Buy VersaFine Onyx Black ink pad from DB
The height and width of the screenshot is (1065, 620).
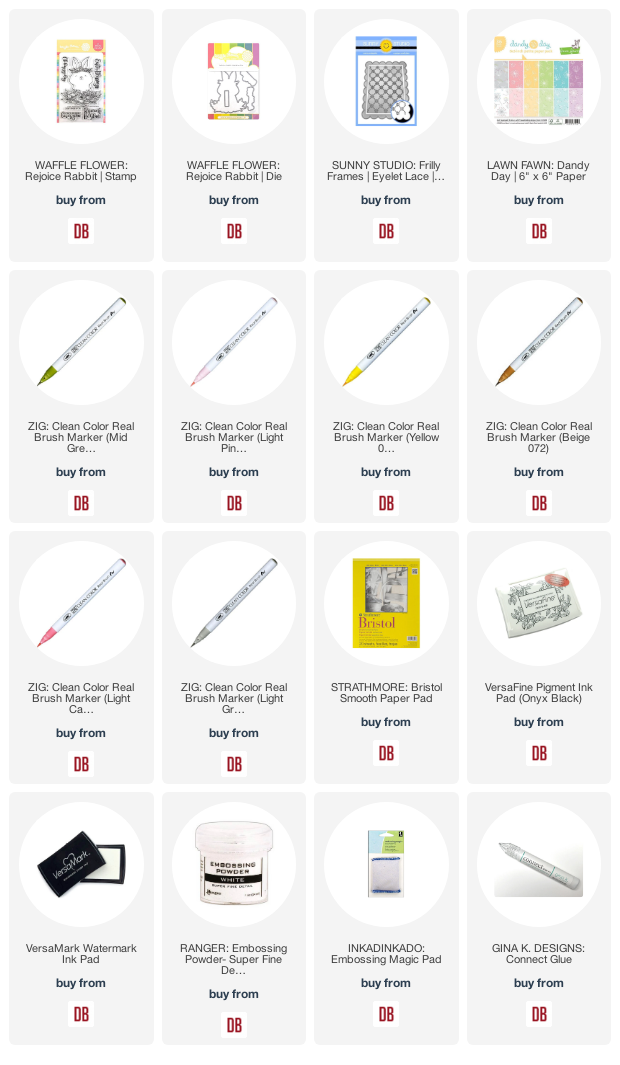point(539,753)
